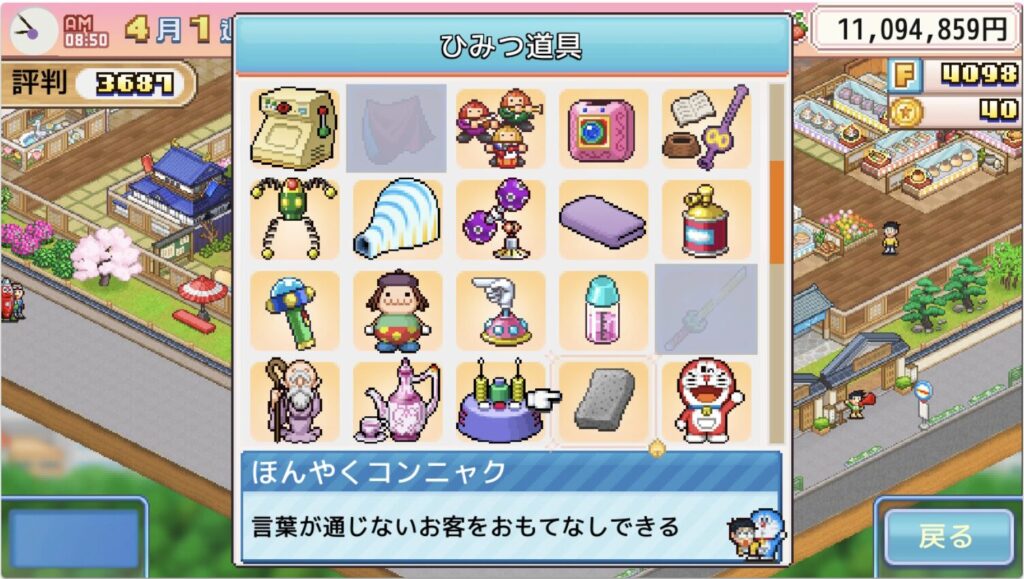Select the pink baby bottle item
The width and height of the screenshot is (1024, 579).
coord(603,310)
